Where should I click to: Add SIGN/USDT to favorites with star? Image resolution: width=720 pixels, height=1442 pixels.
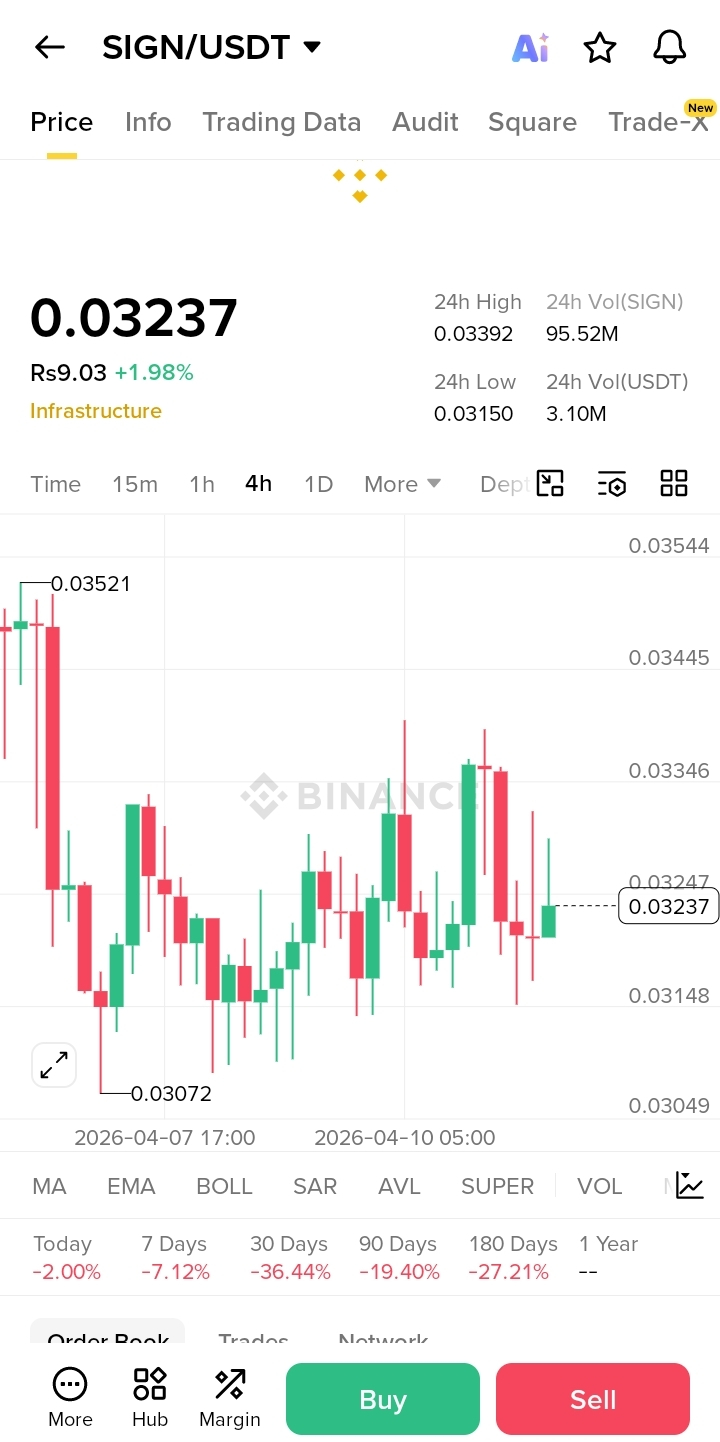pos(600,47)
